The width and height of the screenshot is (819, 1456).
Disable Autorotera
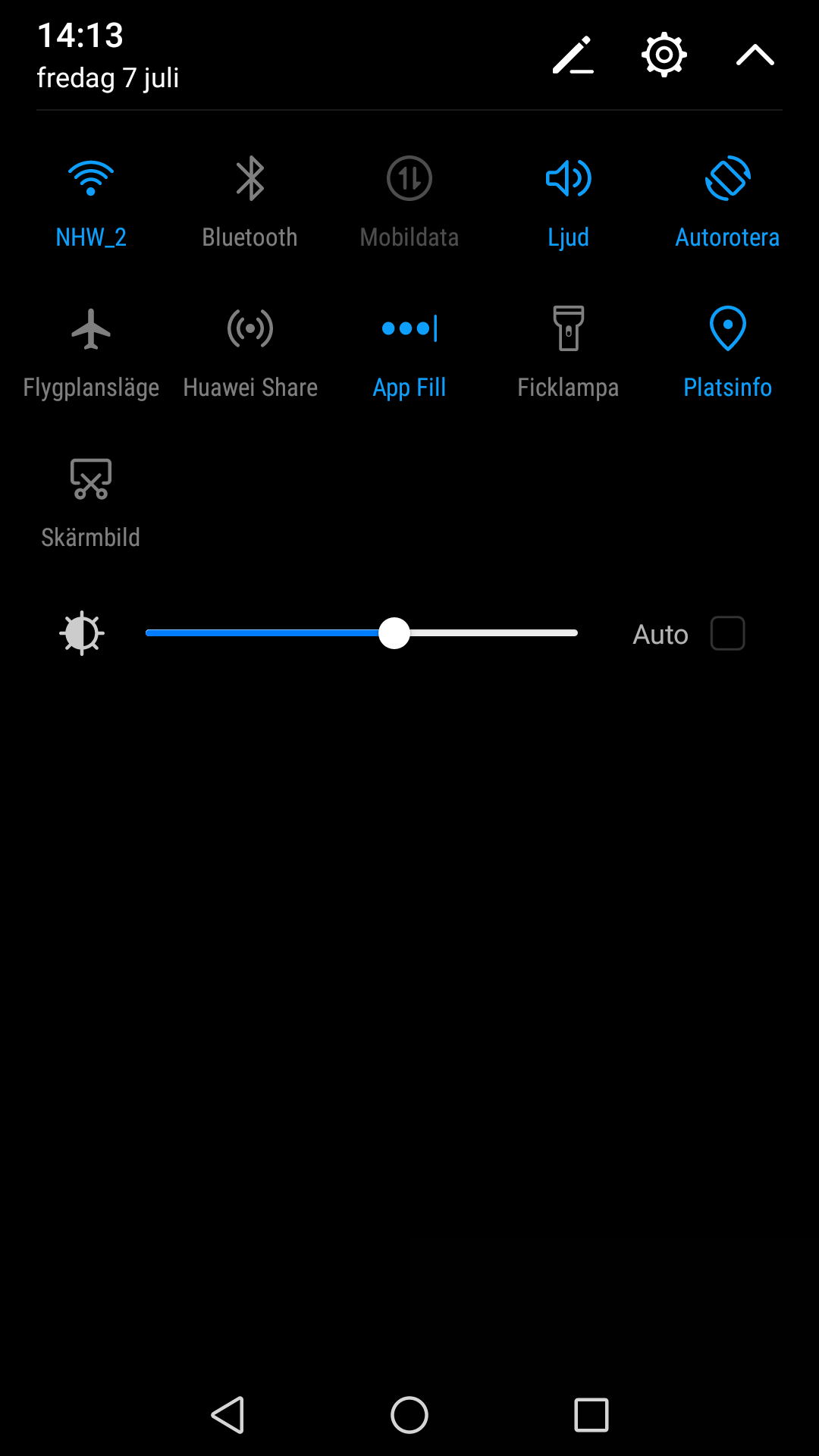pyautogui.click(x=727, y=180)
